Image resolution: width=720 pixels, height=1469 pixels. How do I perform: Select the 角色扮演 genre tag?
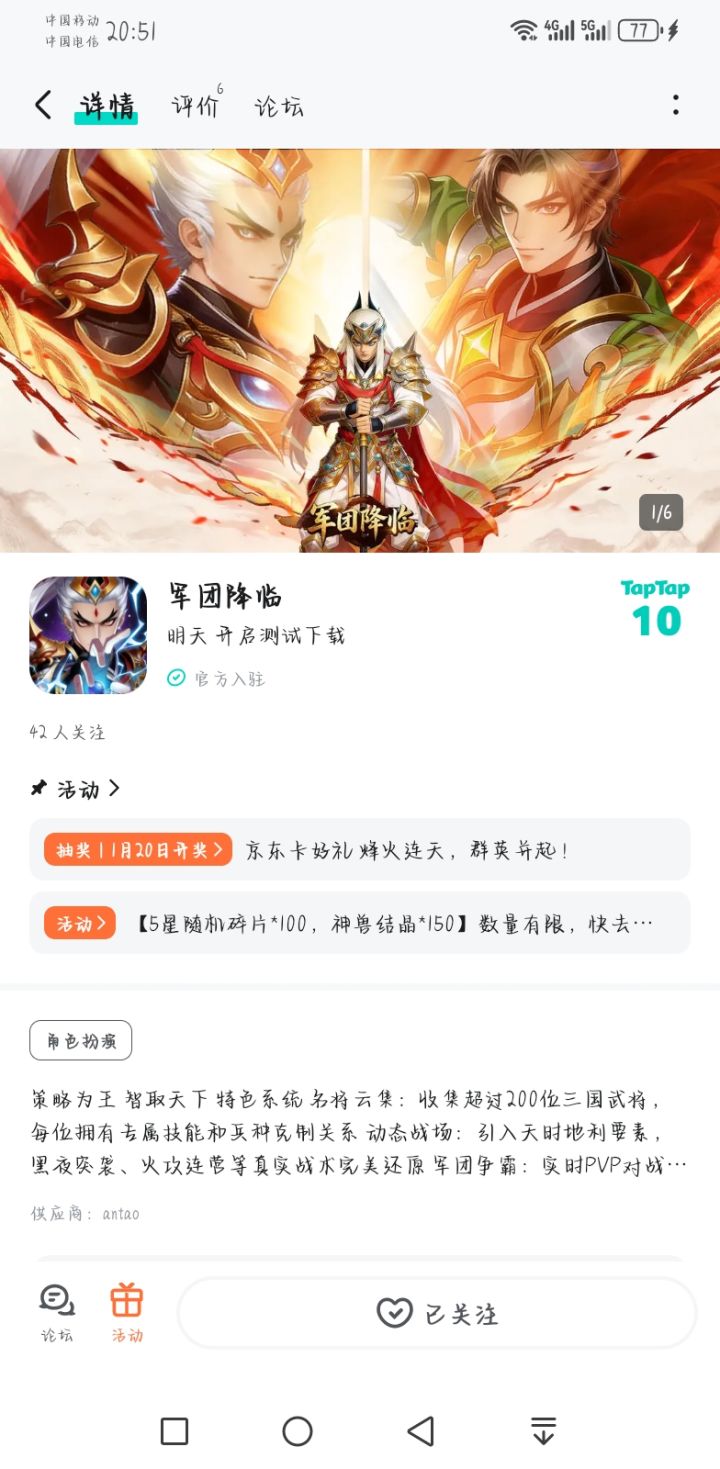click(80, 1040)
